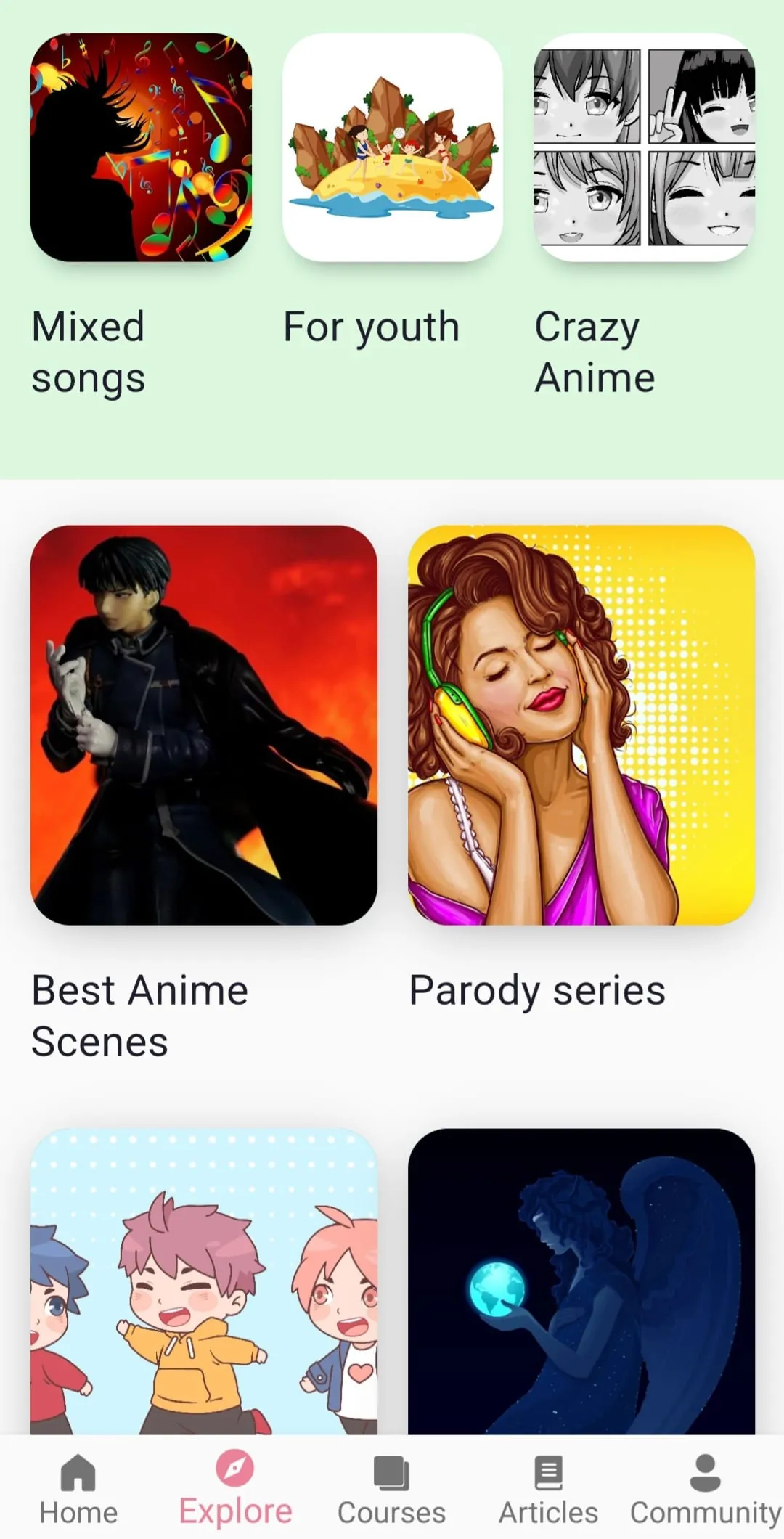Screen dimensions: 784x1539
Task: Click the Best Anime Scenes label
Action: [139, 1015]
